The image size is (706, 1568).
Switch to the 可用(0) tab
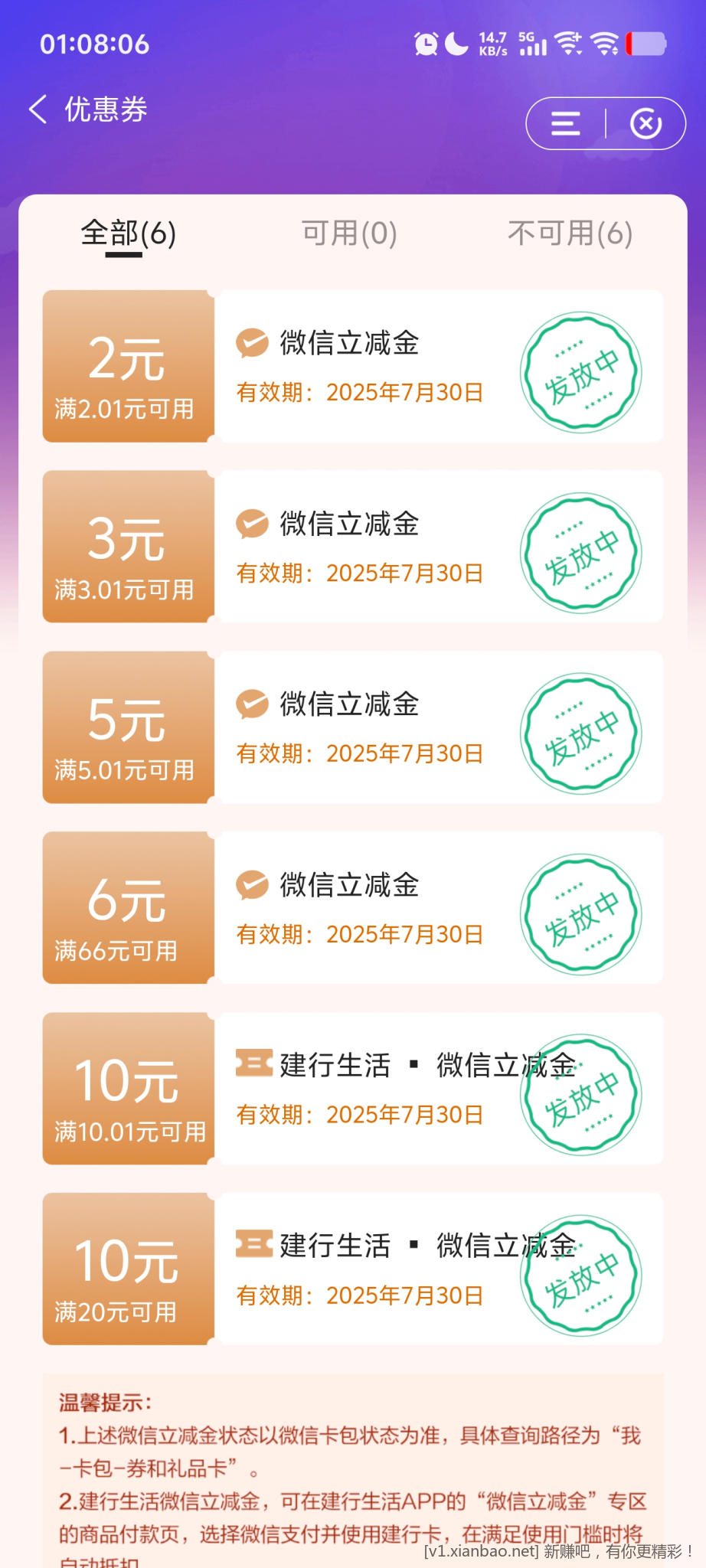(x=347, y=234)
